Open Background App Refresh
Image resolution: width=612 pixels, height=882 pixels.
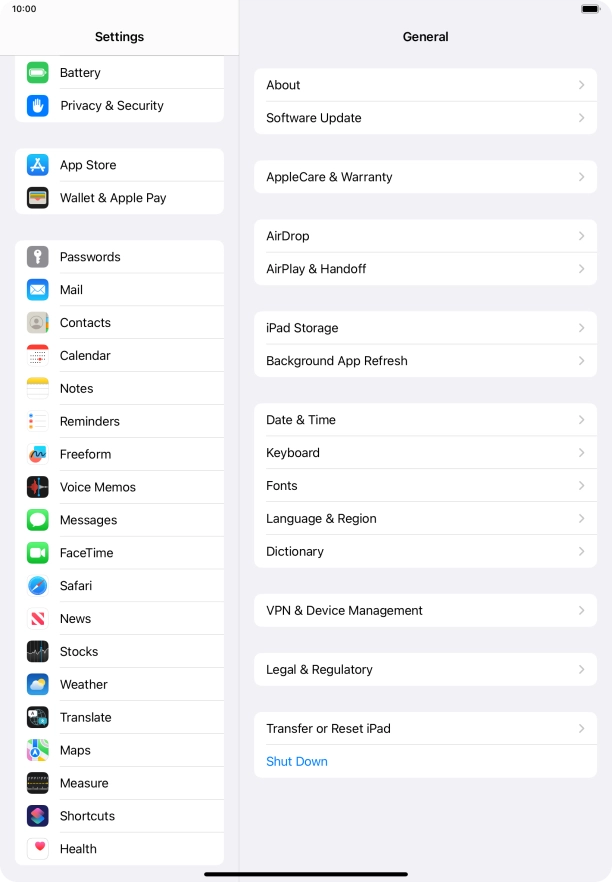425,361
